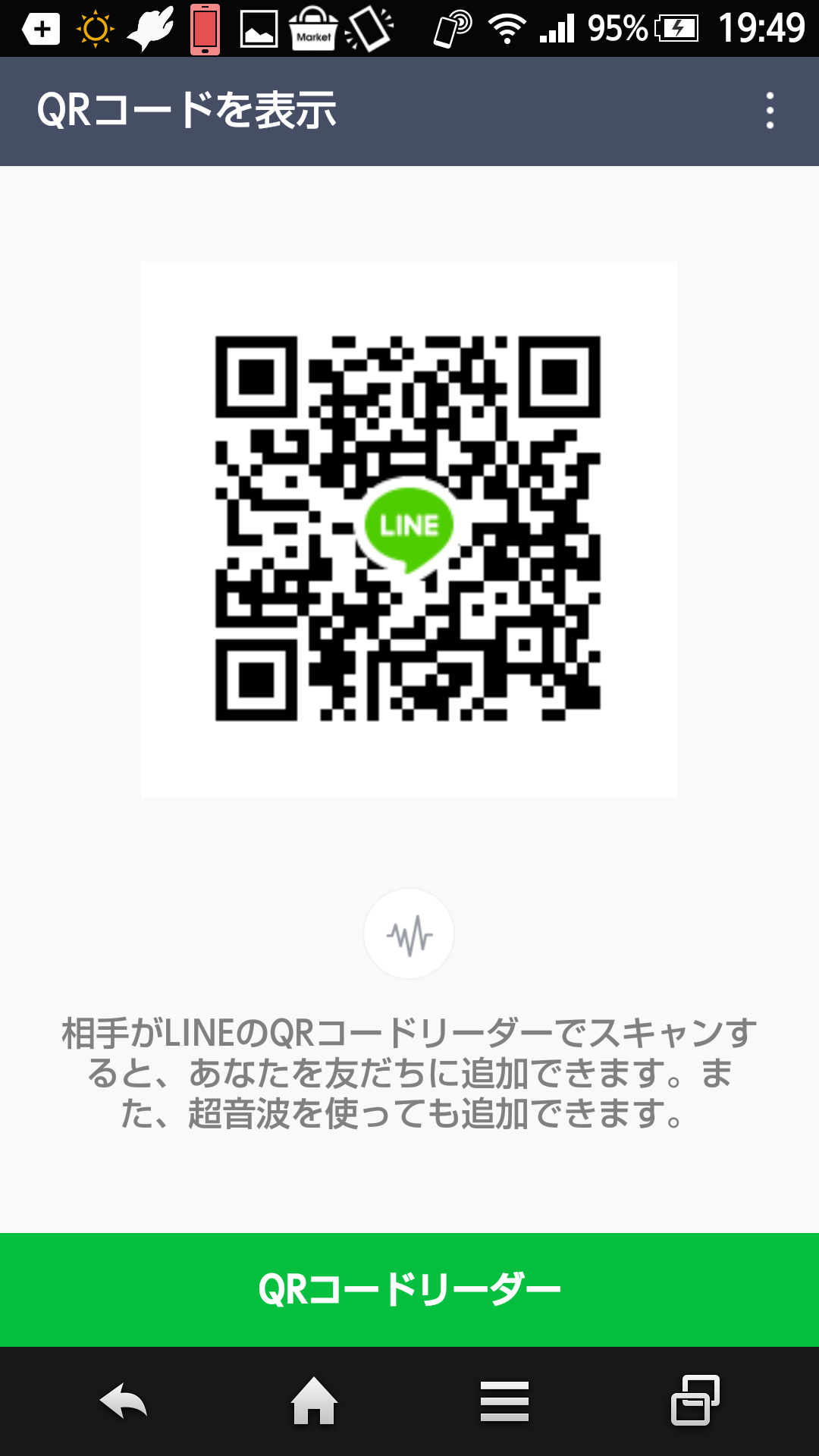Go back with the system back button
819x1456 pixels.
[x=124, y=1401]
